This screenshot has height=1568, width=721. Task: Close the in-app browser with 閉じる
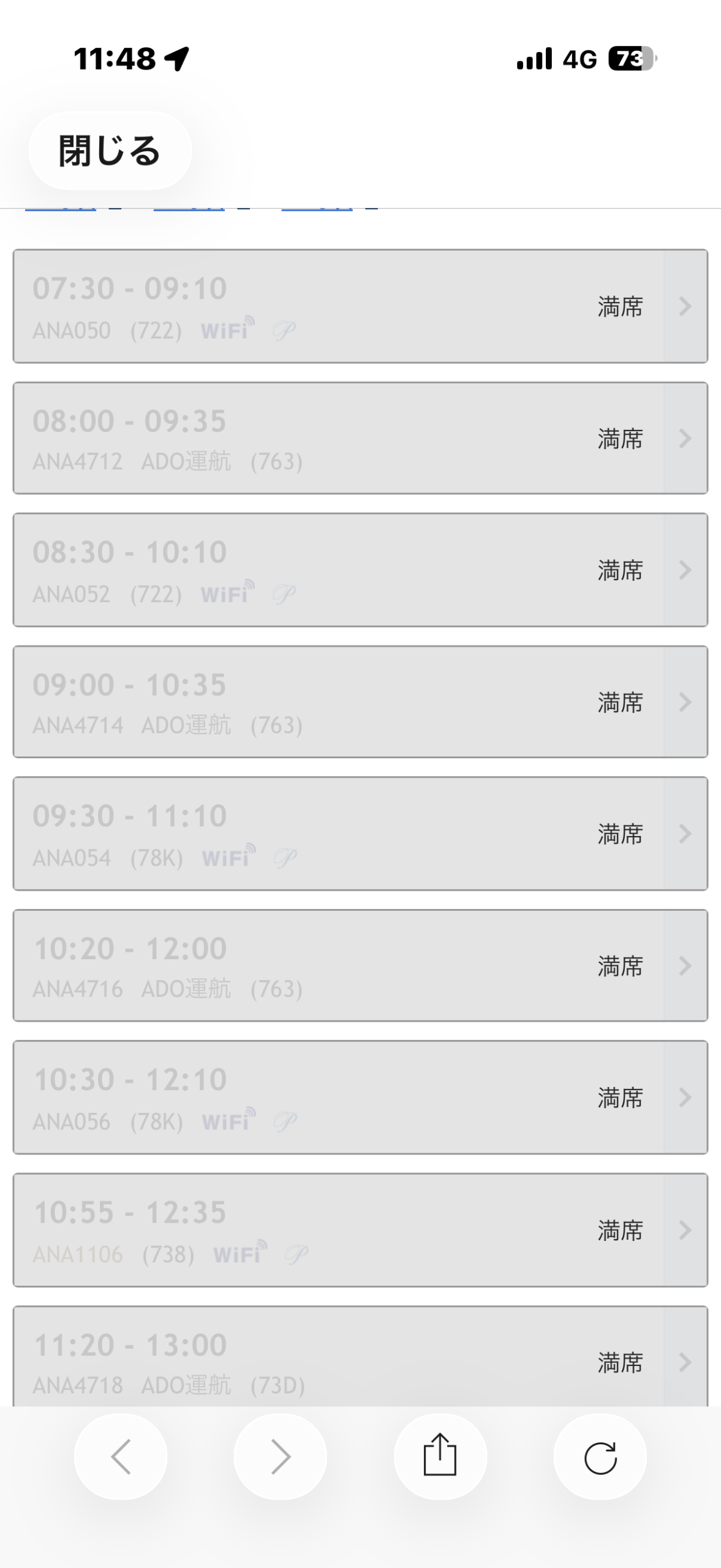click(110, 151)
